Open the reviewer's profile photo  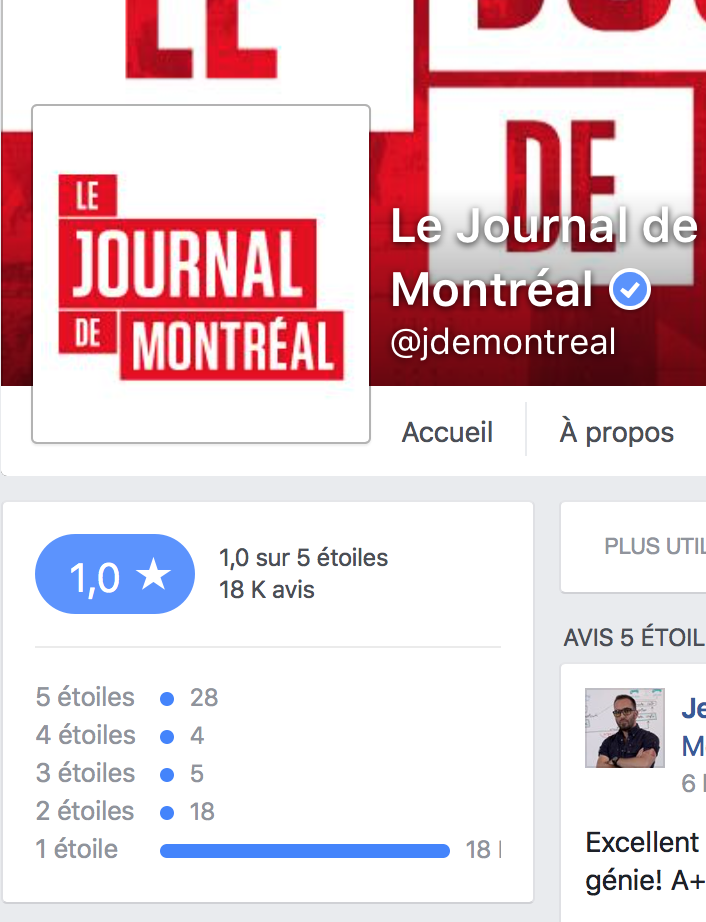pos(624,728)
